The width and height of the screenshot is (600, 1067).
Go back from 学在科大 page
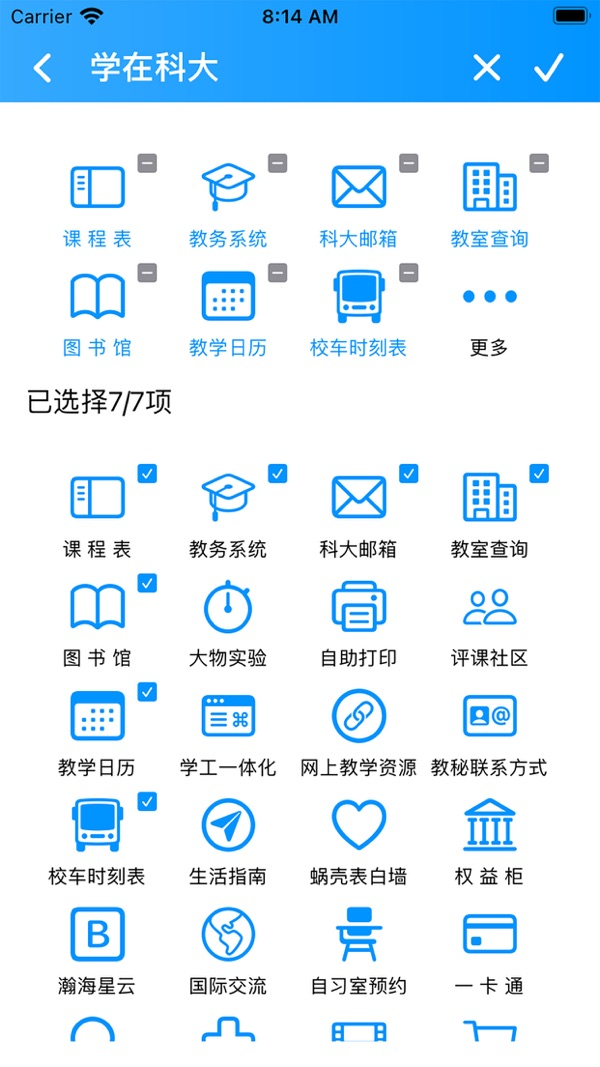coord(42,68)
